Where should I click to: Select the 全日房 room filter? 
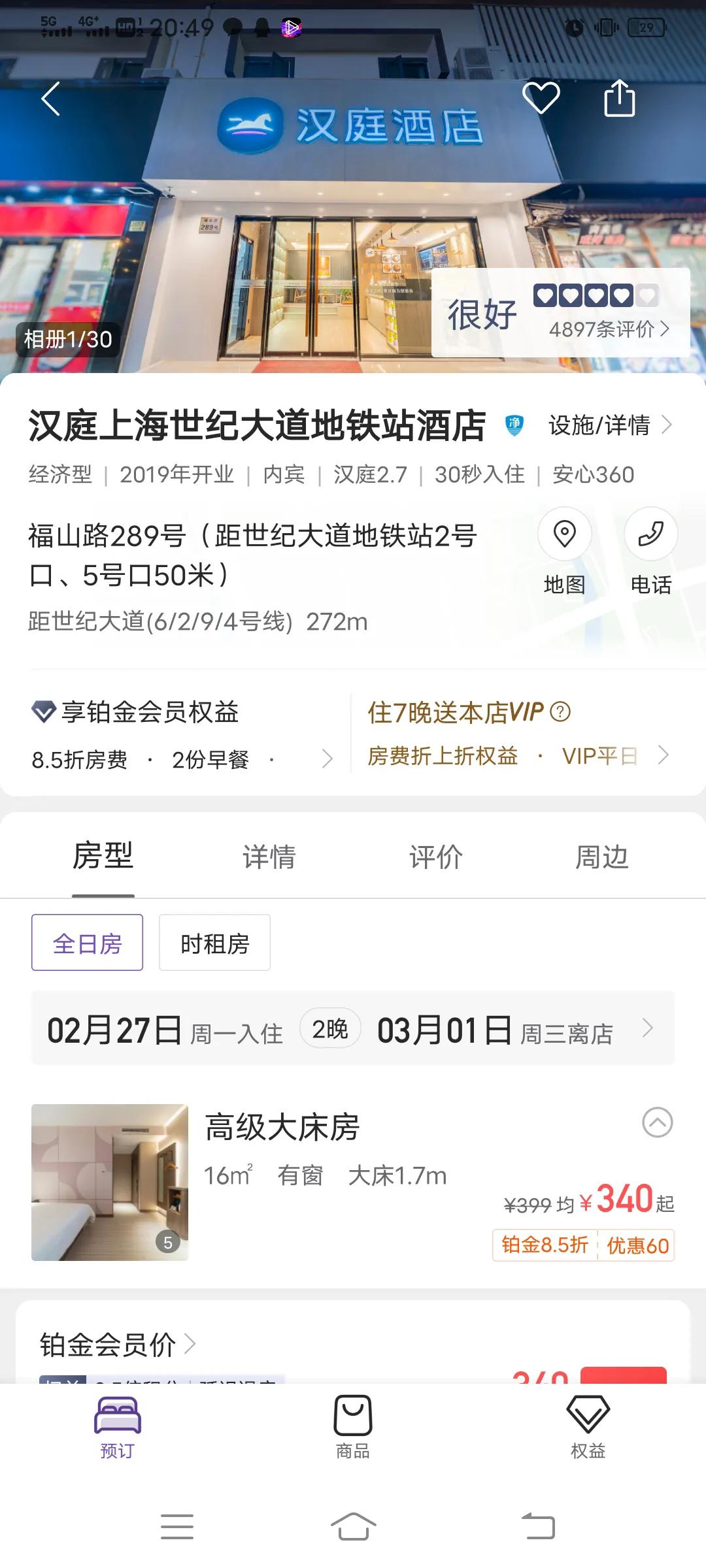coord(87,942)
